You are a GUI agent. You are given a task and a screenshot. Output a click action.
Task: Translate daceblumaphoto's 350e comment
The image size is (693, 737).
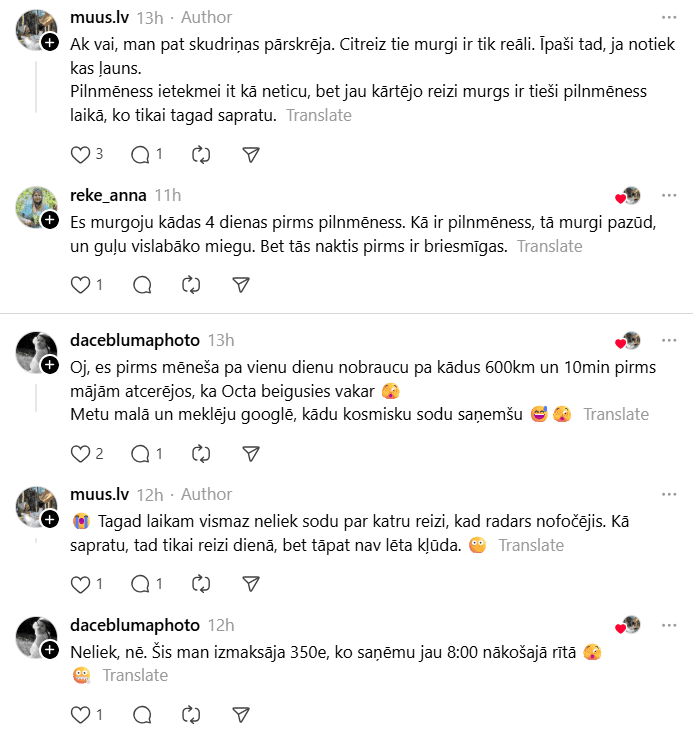(135, 675)
